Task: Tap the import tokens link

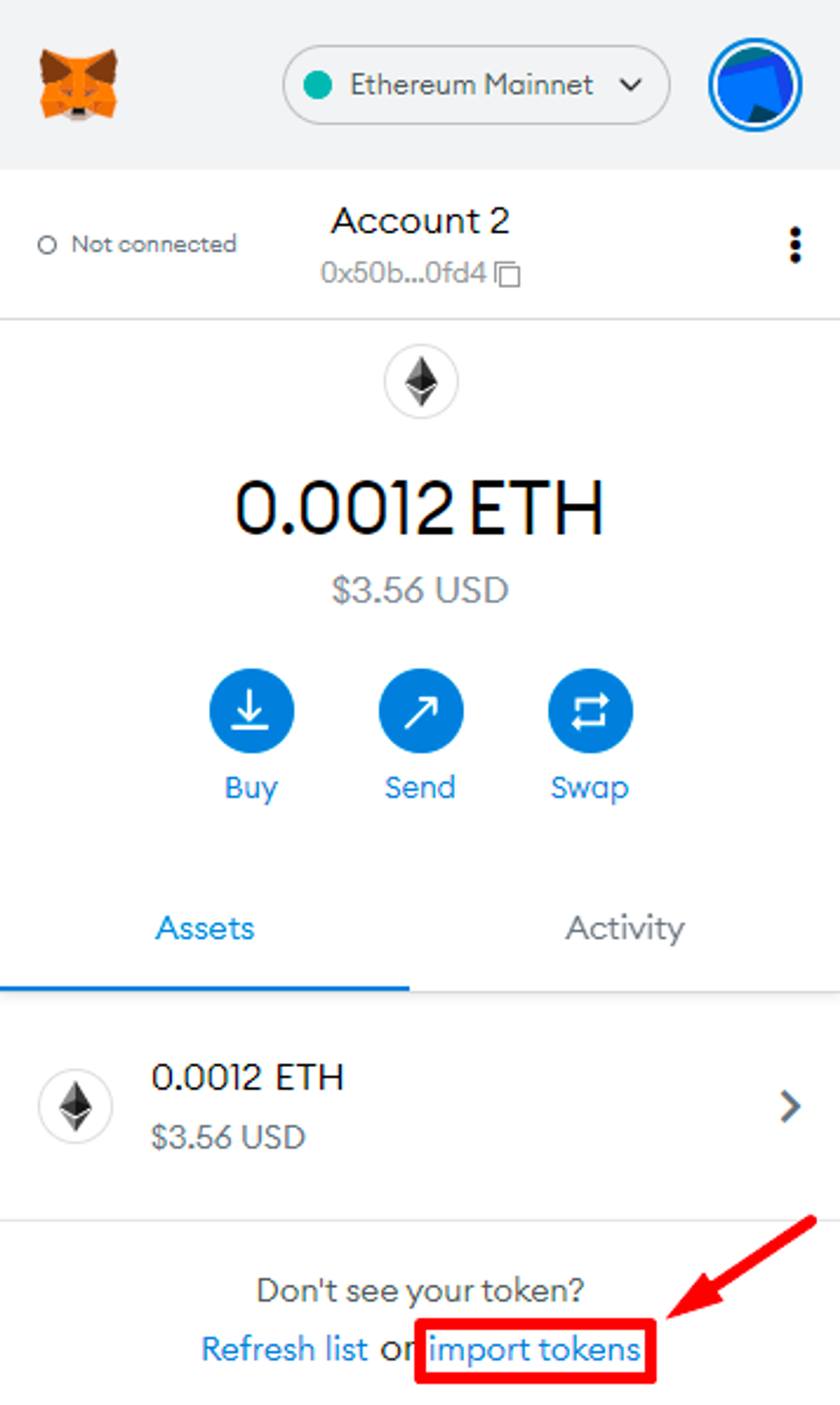Action: (x=534, y=1350)
